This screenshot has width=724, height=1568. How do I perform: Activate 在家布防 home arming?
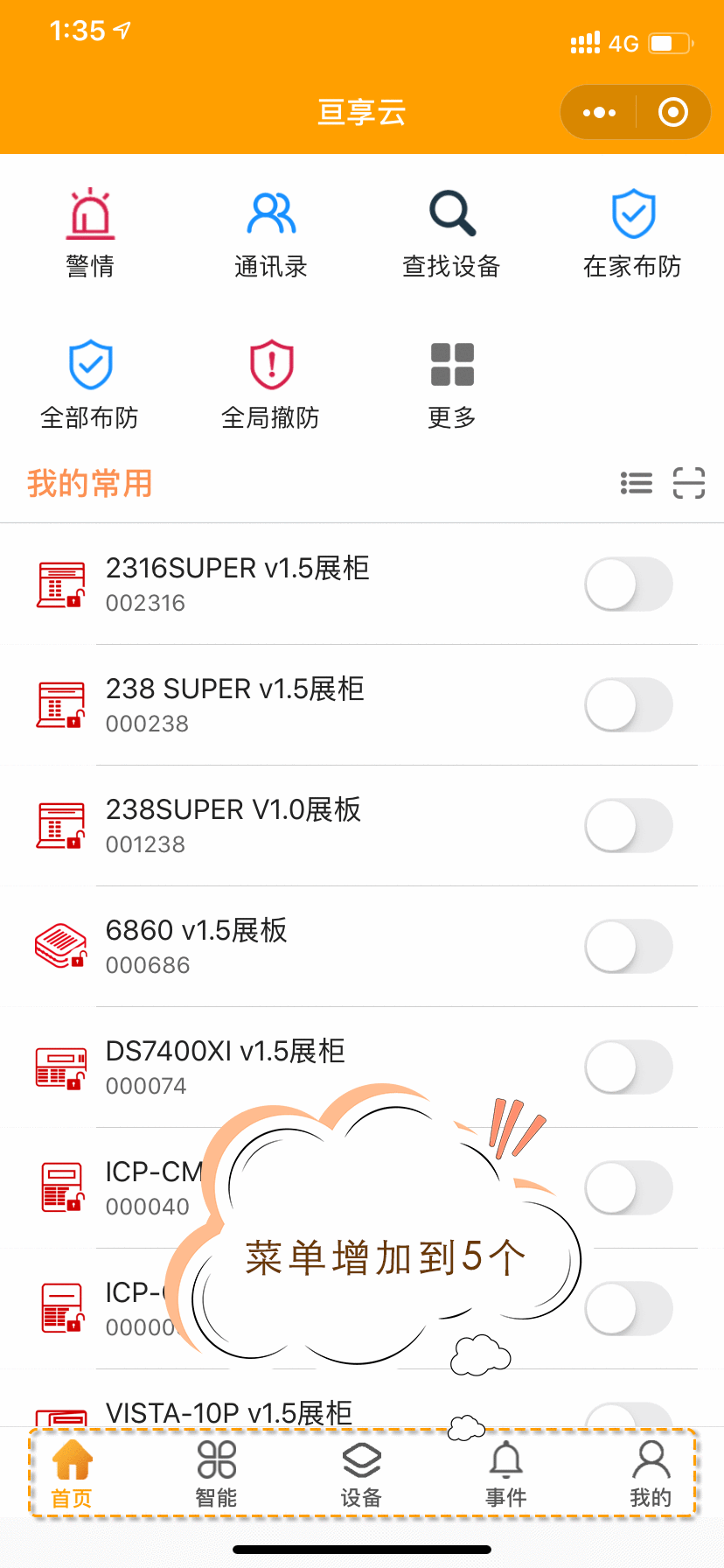[x=631, y=227]
